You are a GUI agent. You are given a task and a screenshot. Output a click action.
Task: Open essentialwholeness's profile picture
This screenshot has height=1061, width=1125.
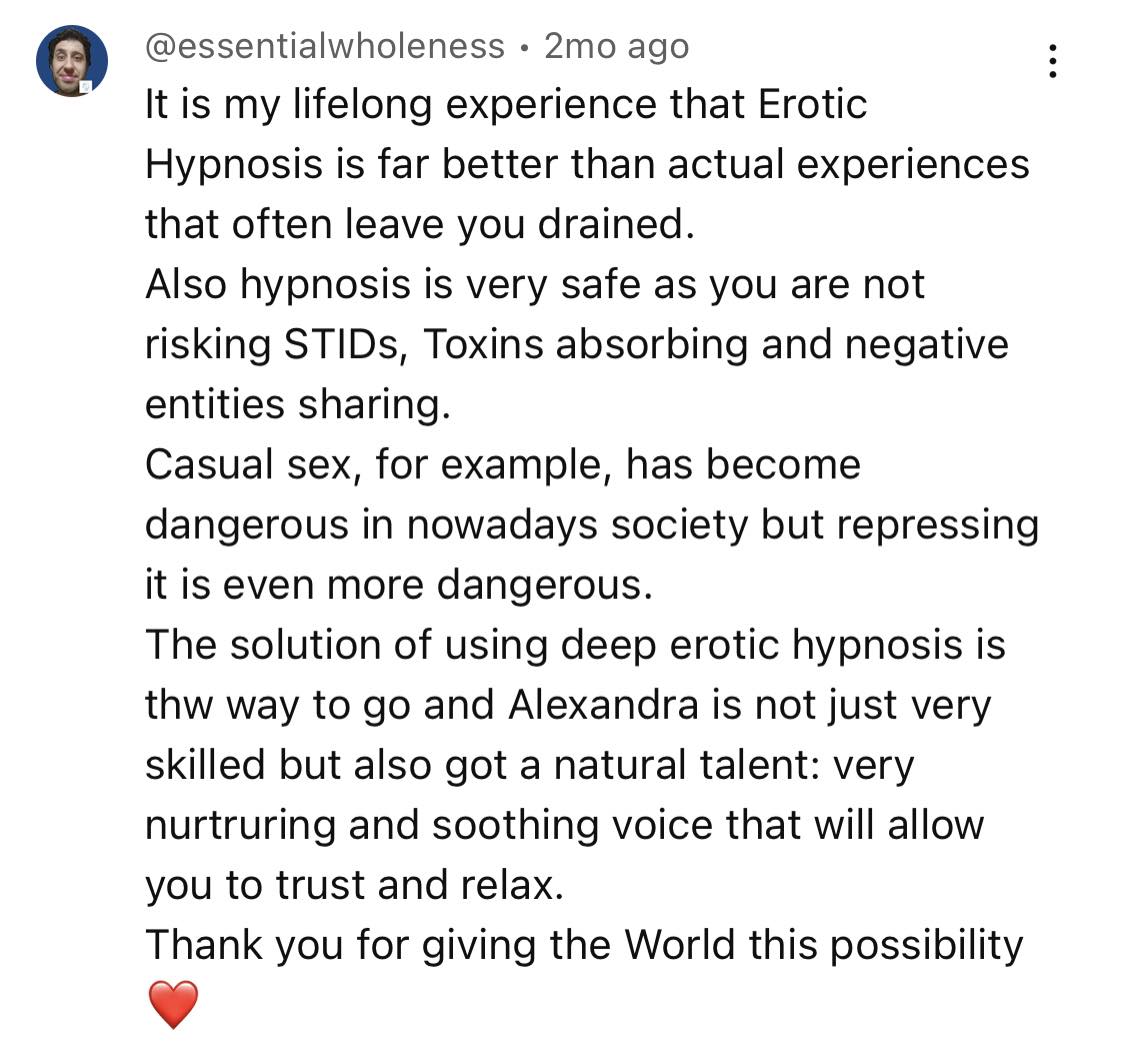[x=71, y=61]
